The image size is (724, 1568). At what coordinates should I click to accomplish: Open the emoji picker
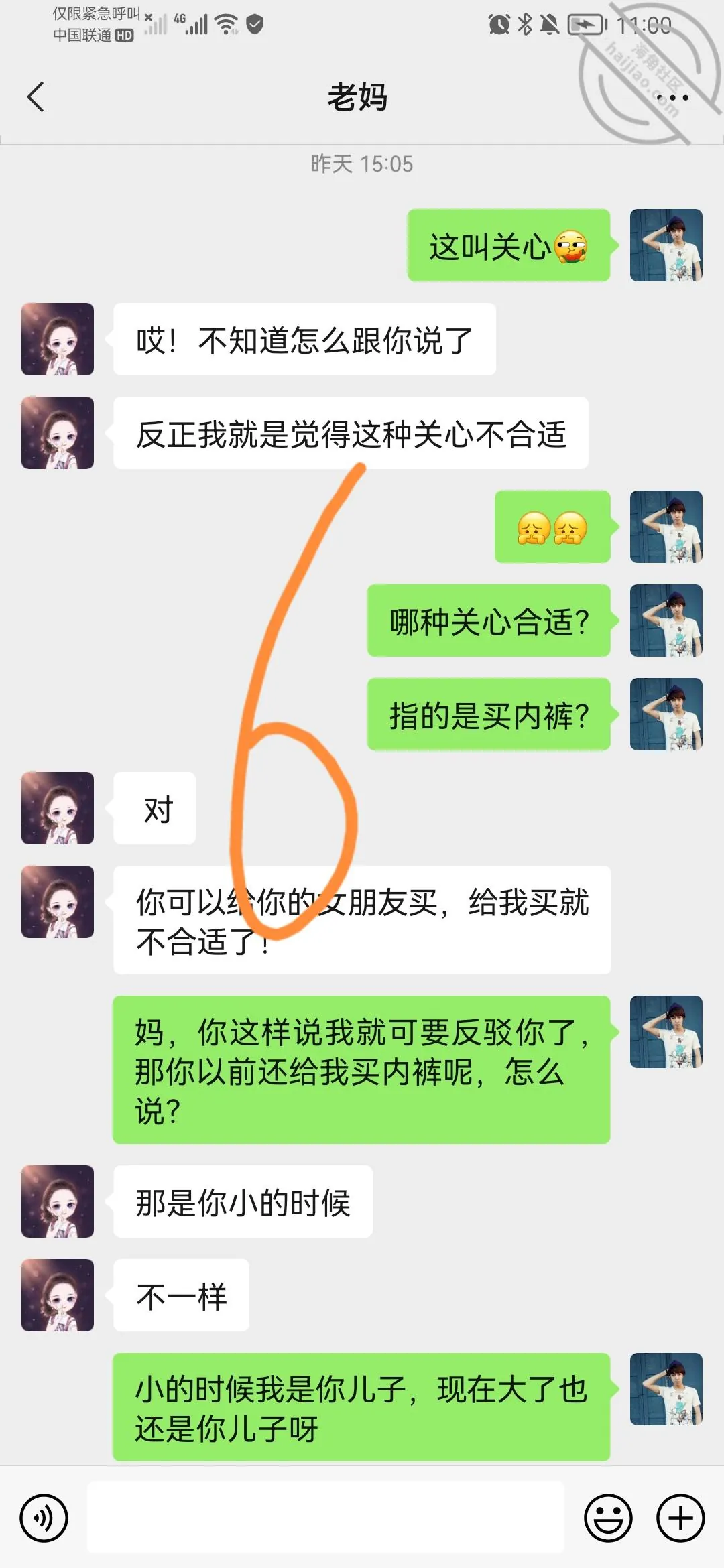click(609, 1518)
